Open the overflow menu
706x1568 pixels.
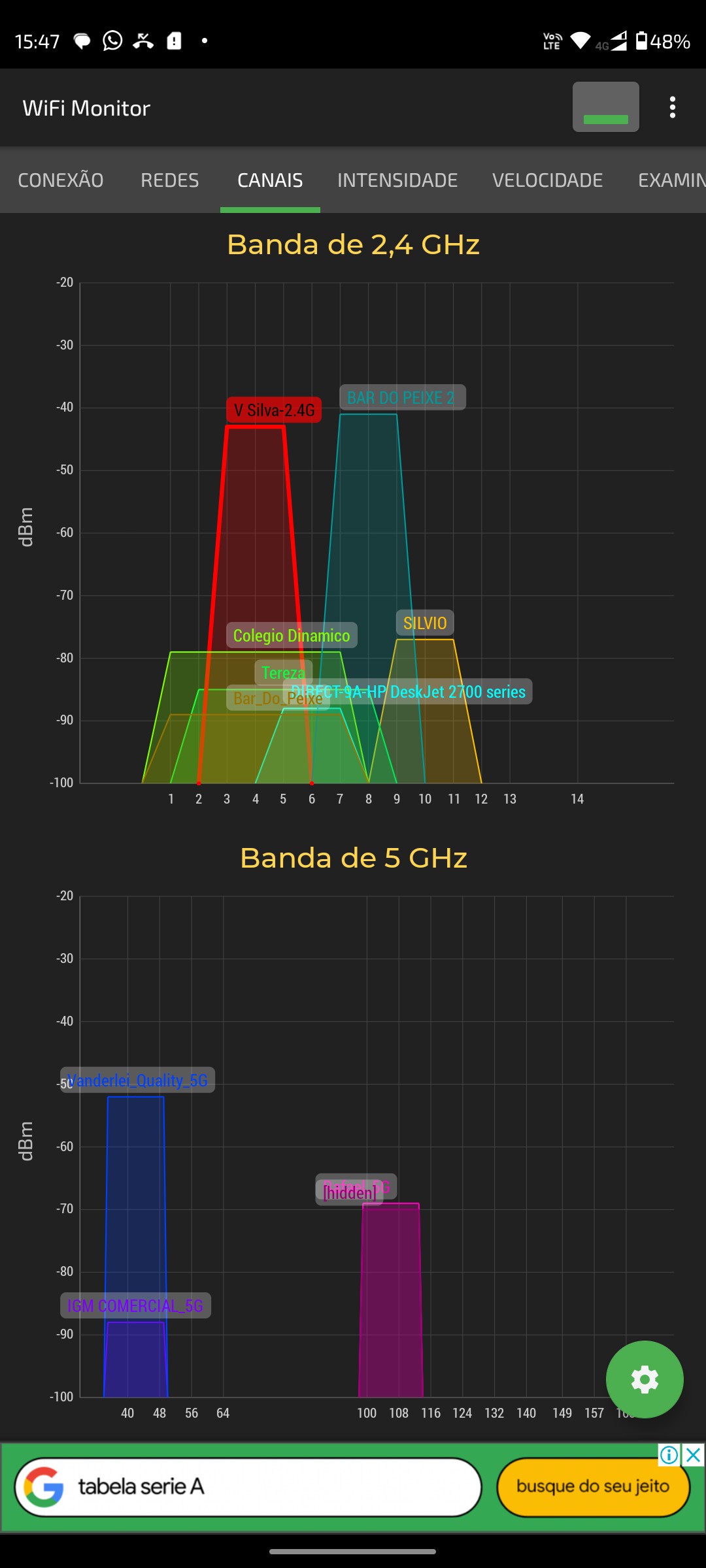pyautogui.click(x=672, y=107)
